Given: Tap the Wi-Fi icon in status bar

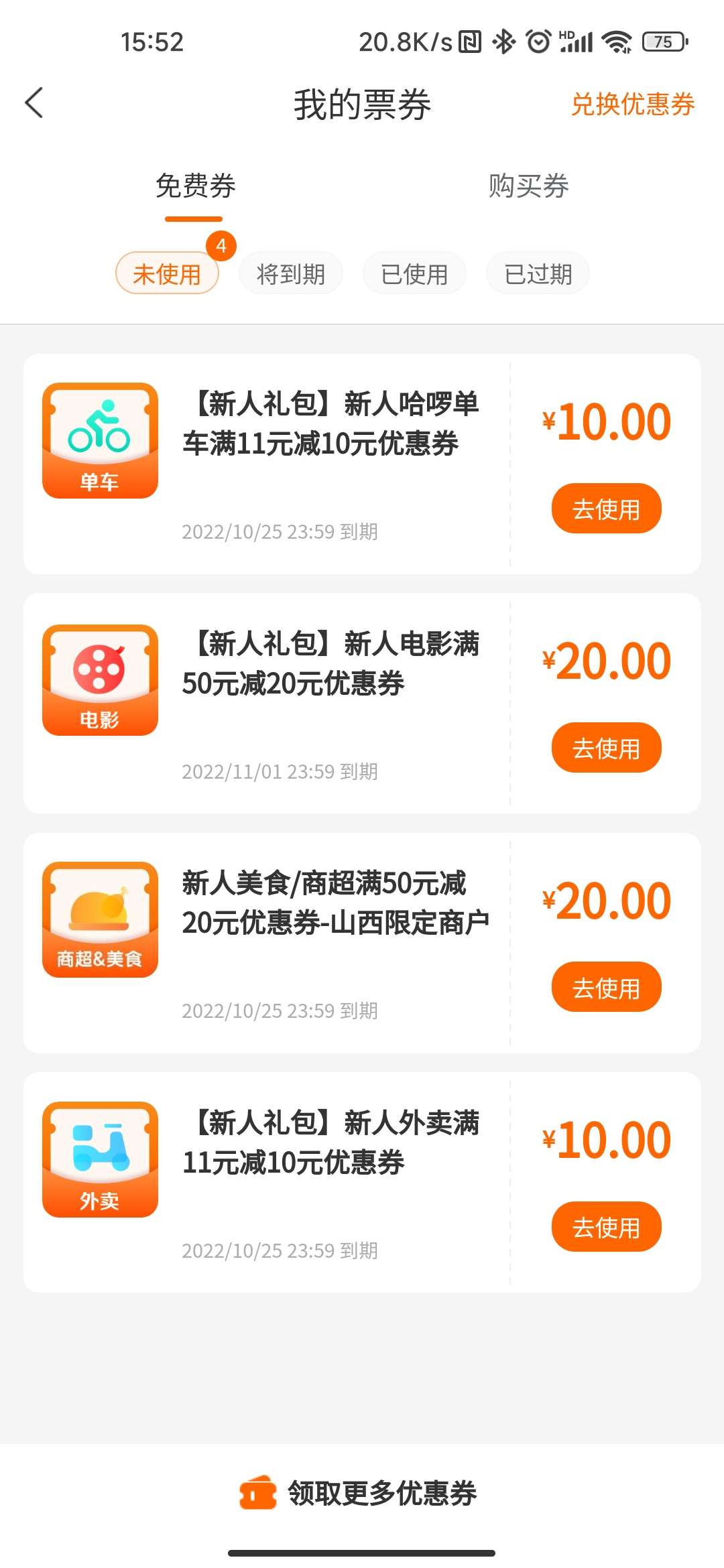Looking at the screenshot, I should [617, 42].
